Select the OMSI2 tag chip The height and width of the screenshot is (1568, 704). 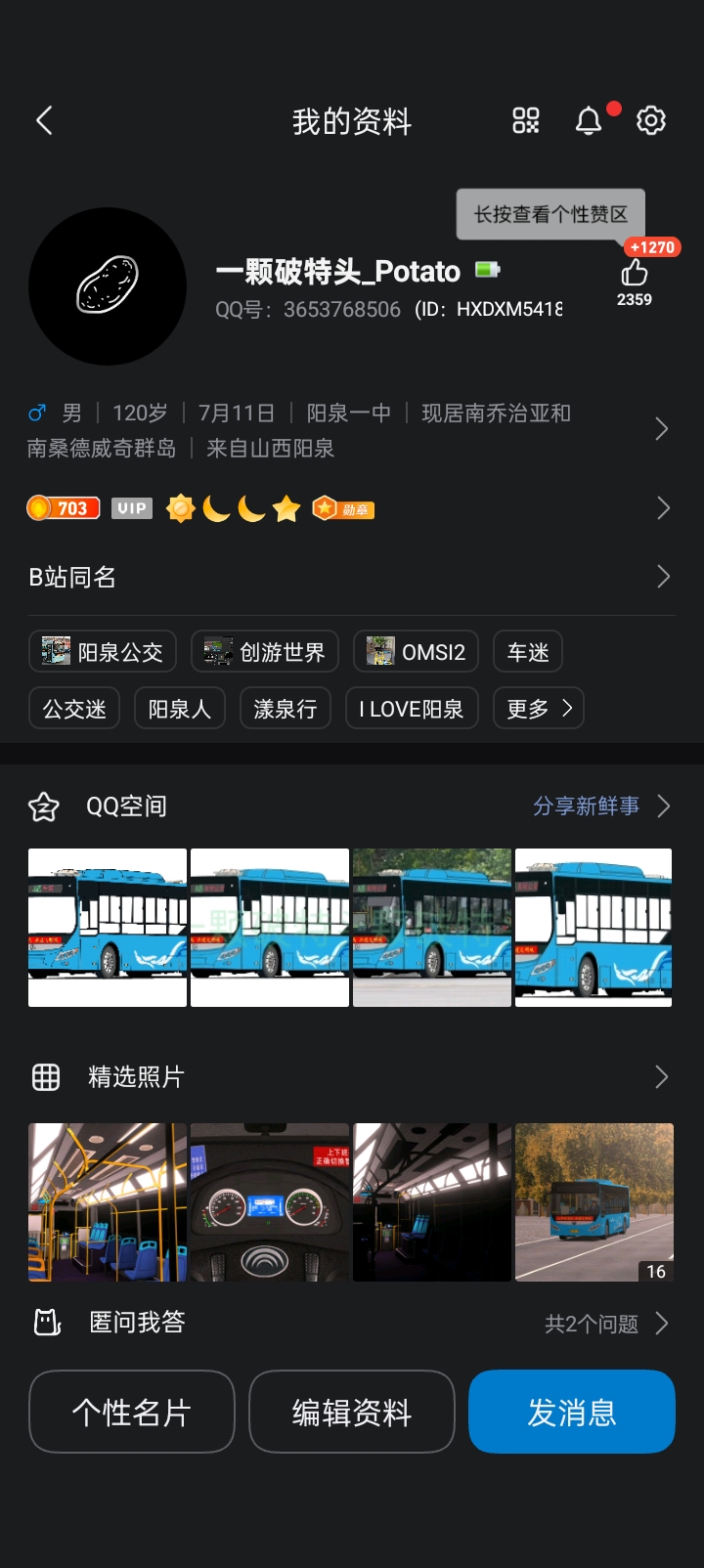click(x=416, y=652)
